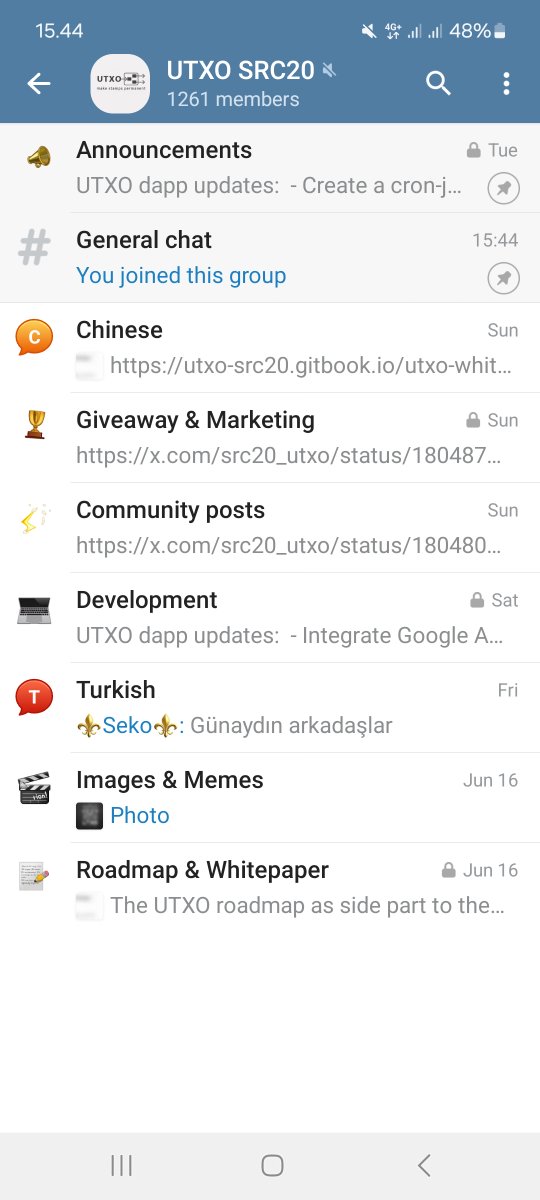Screen dimensions: 540x1200
Task: Open the Announcements topic
Action: [270, 168]
